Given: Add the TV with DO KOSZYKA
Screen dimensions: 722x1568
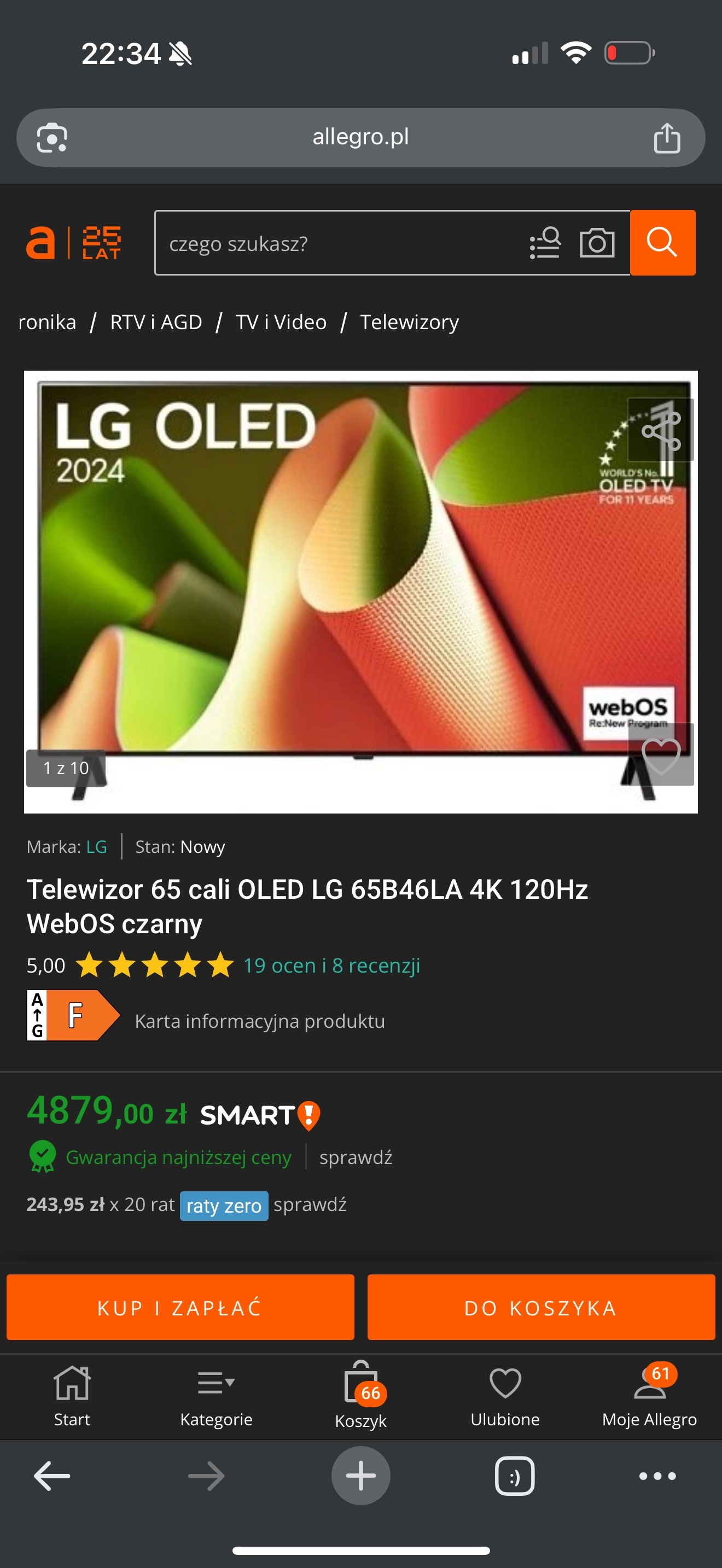Looking at the screenshot, I should pyautogui.click(x=540, y=1307).
